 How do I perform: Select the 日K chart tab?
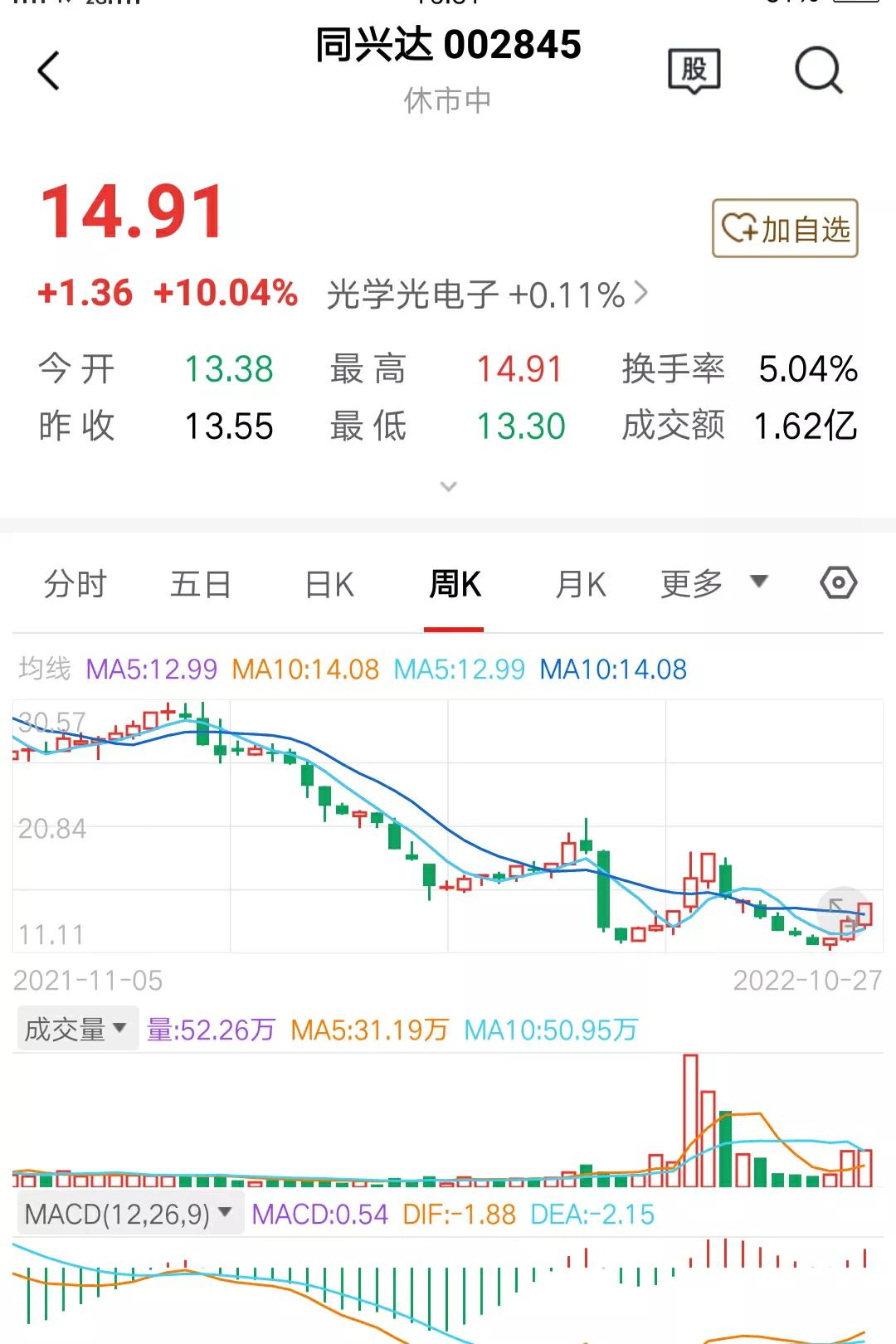(329, 584)
